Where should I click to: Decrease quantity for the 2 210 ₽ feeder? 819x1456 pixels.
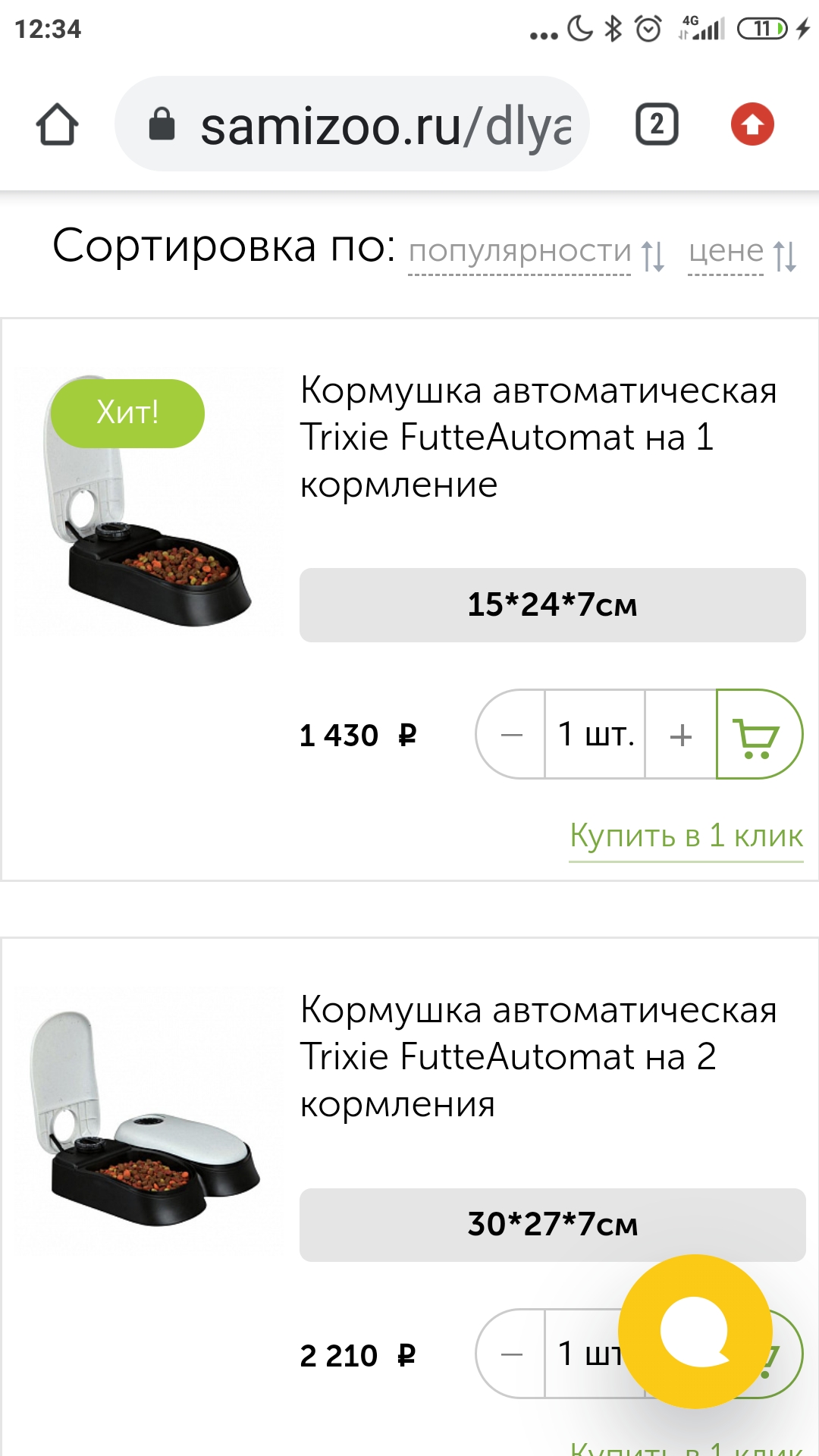tap(512, 1354)
